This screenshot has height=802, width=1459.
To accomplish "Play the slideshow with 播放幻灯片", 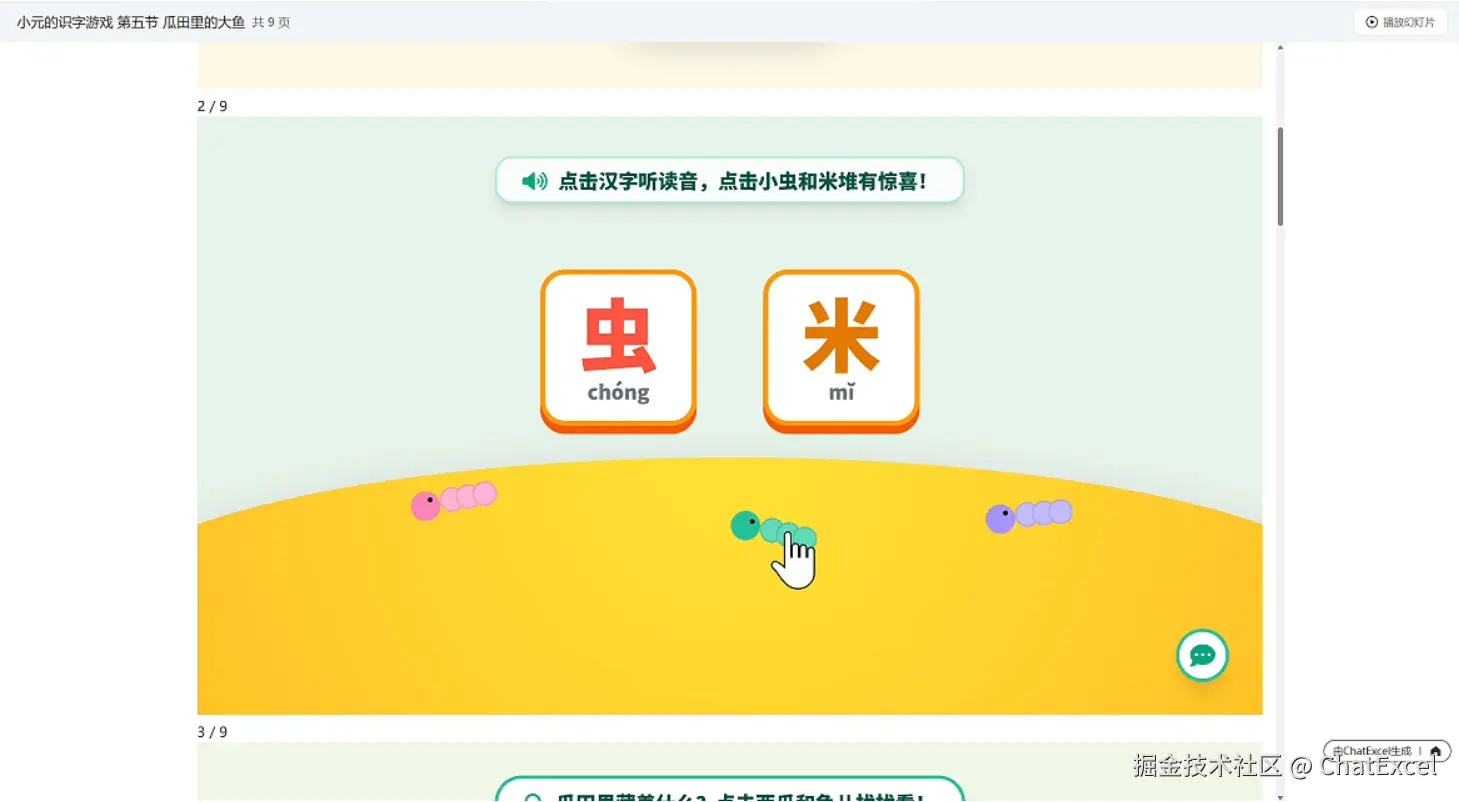I will (1400, 22).
